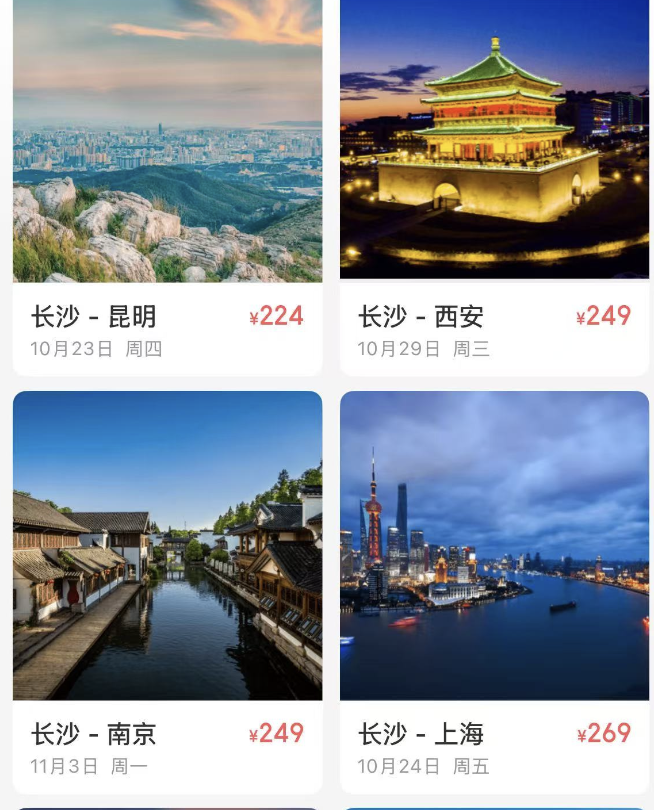Choose the 长沙 - 上海 flight deal
Screen dimensions: 654x810
click(x=494, y=590)
